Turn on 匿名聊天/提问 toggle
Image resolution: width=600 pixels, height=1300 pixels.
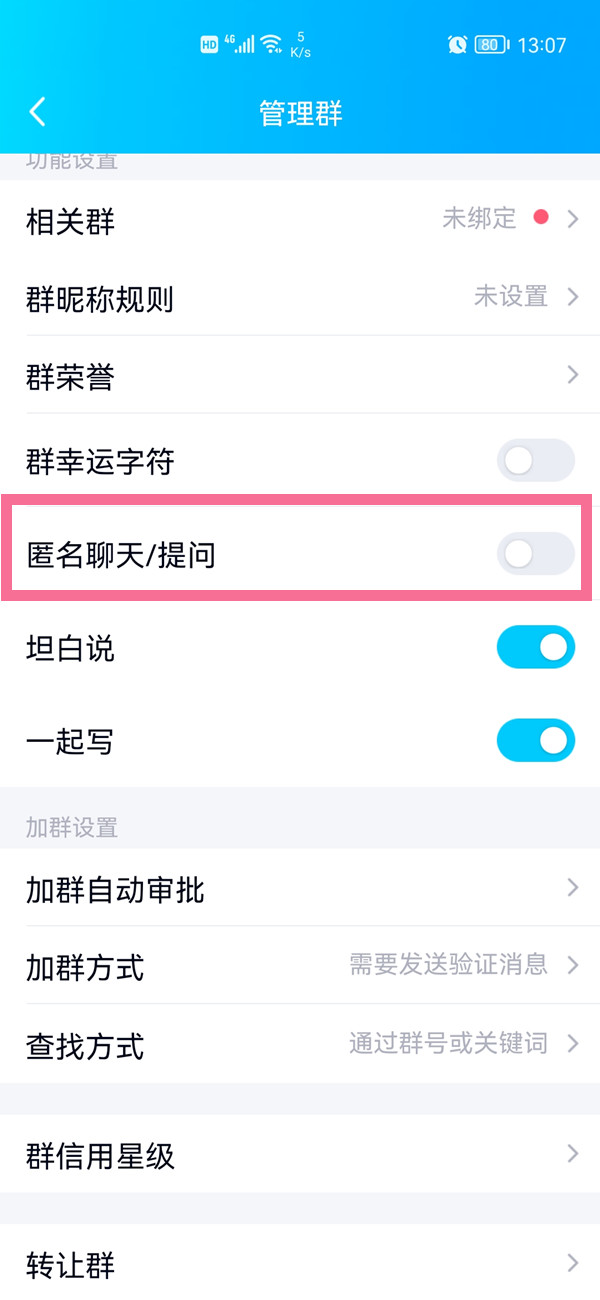(x=535, y=554)
